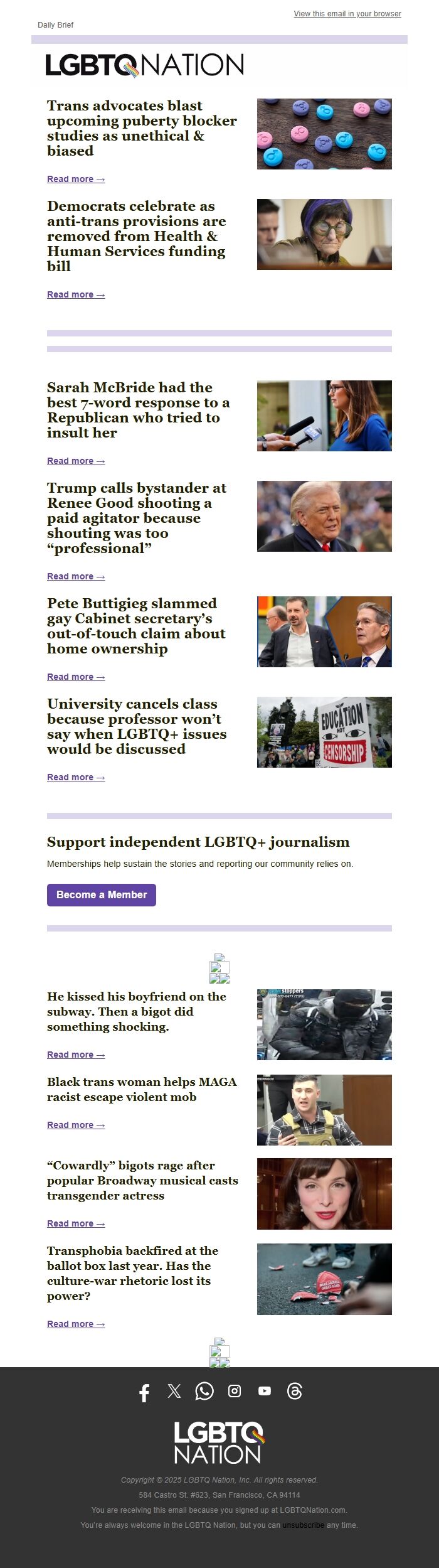Read more about puberty blocker studies

click(76, 180)
